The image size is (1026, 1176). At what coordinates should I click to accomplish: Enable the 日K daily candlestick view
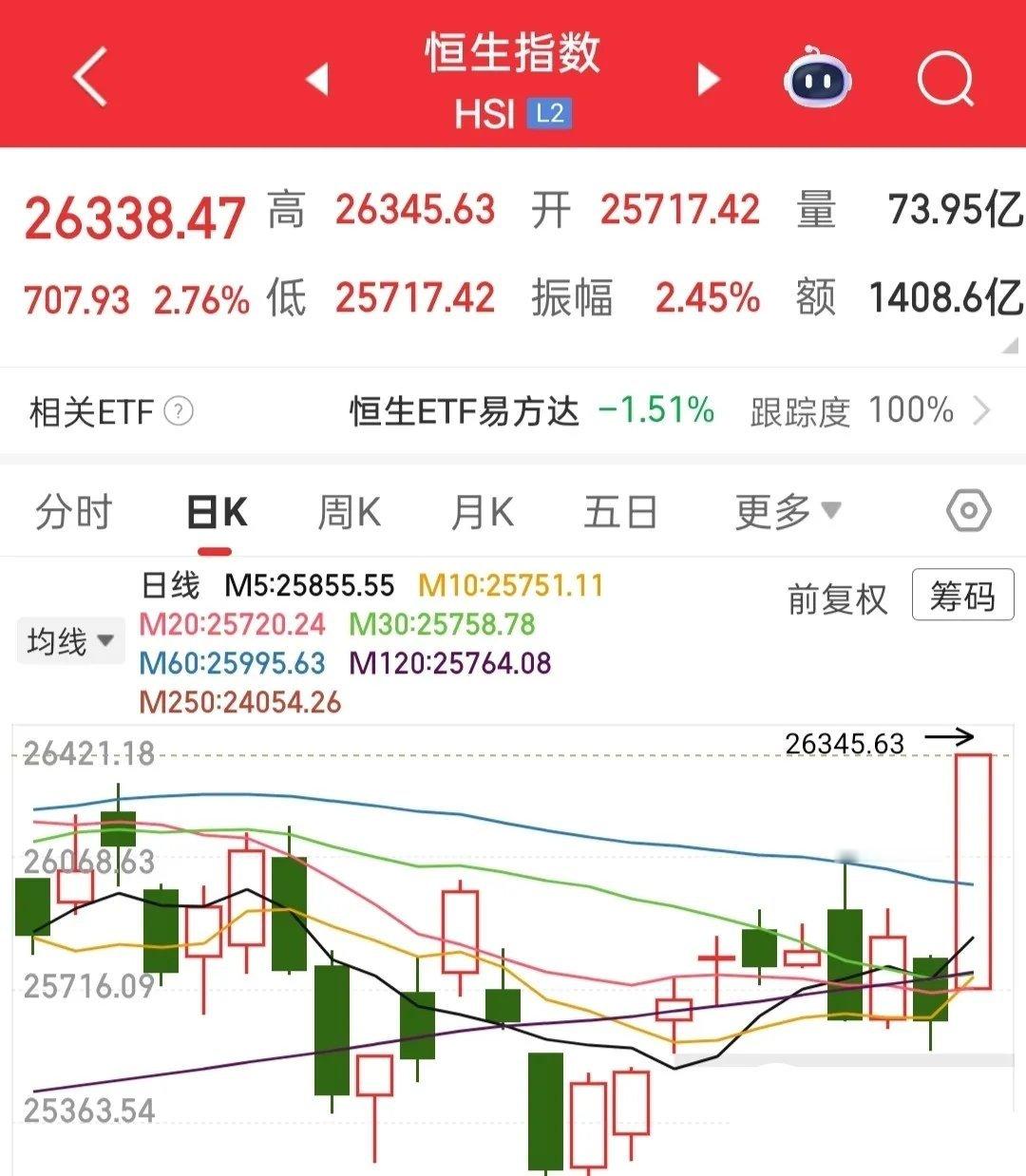217,510
